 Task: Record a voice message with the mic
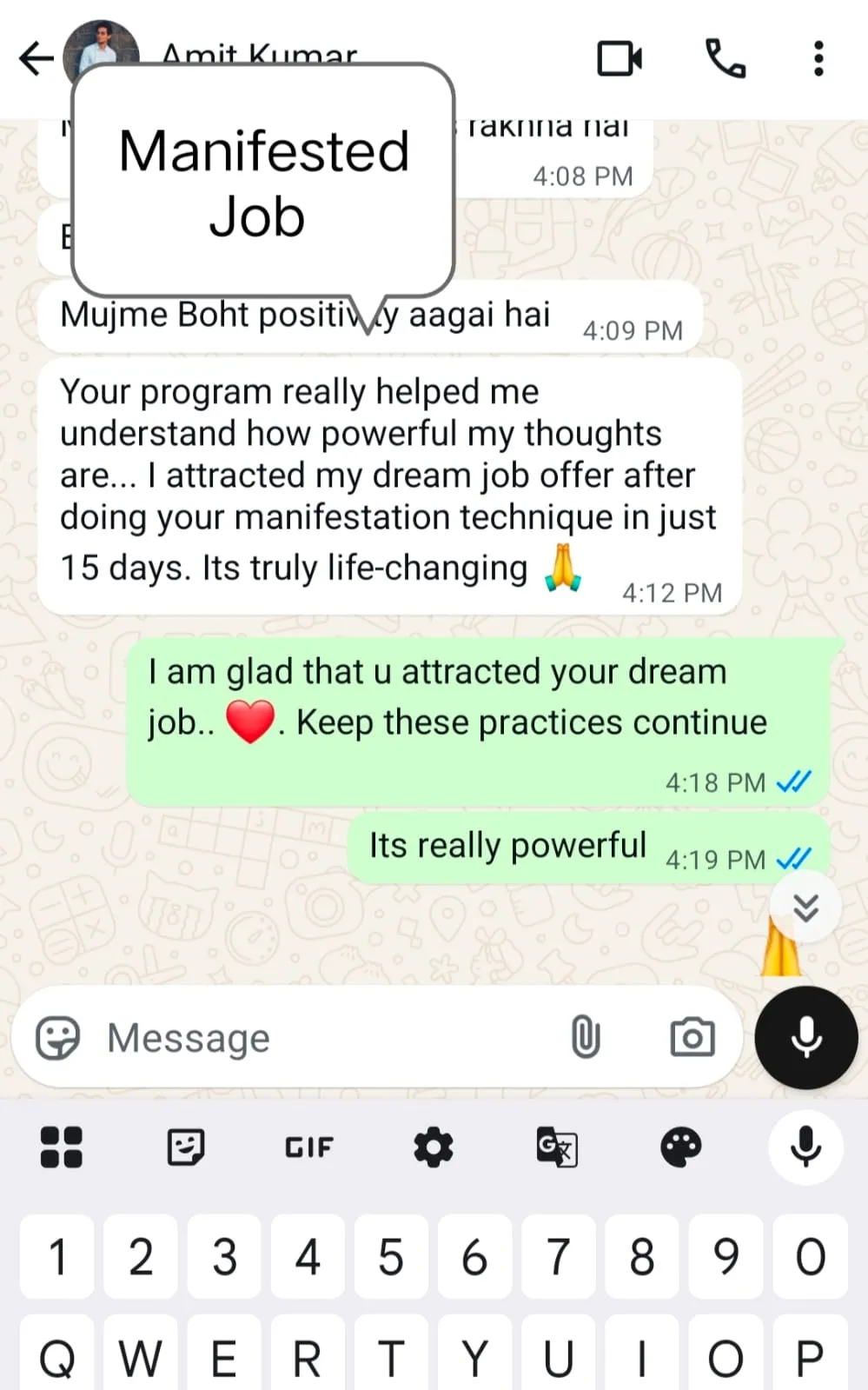(805, 1037)
